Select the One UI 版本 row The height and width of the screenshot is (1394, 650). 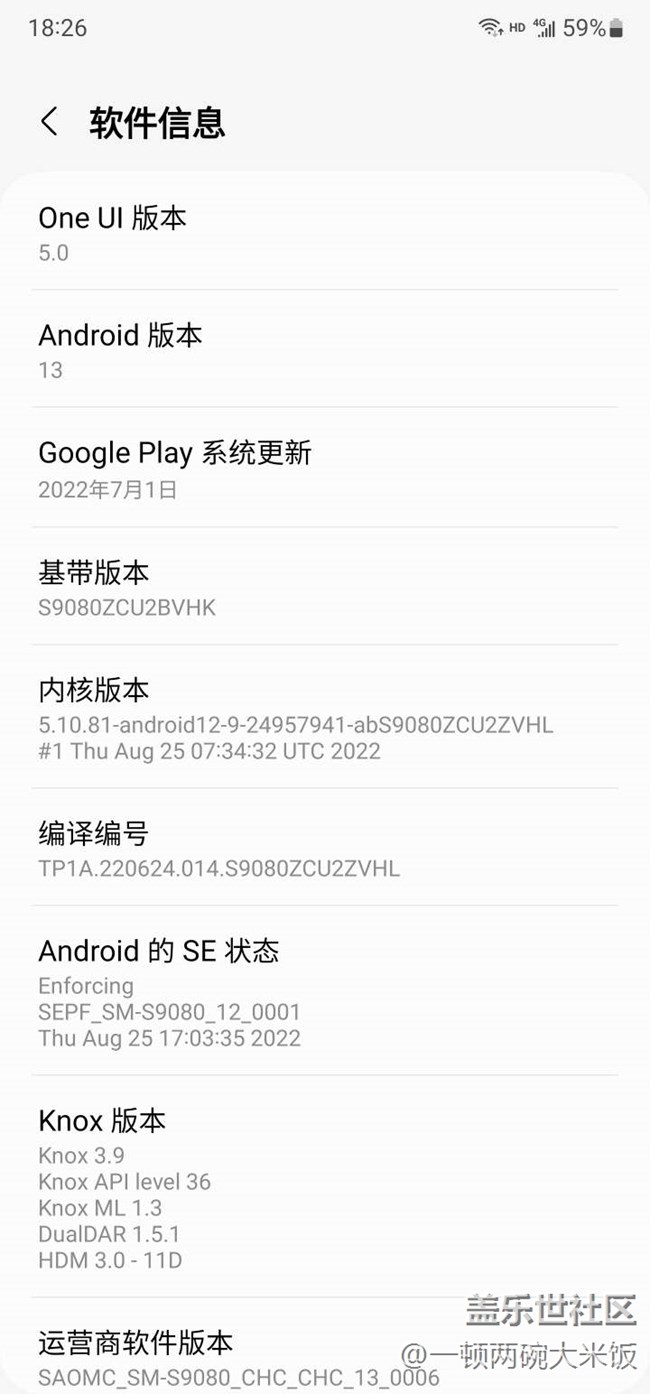pyautogui.click(x=324, y=233)
